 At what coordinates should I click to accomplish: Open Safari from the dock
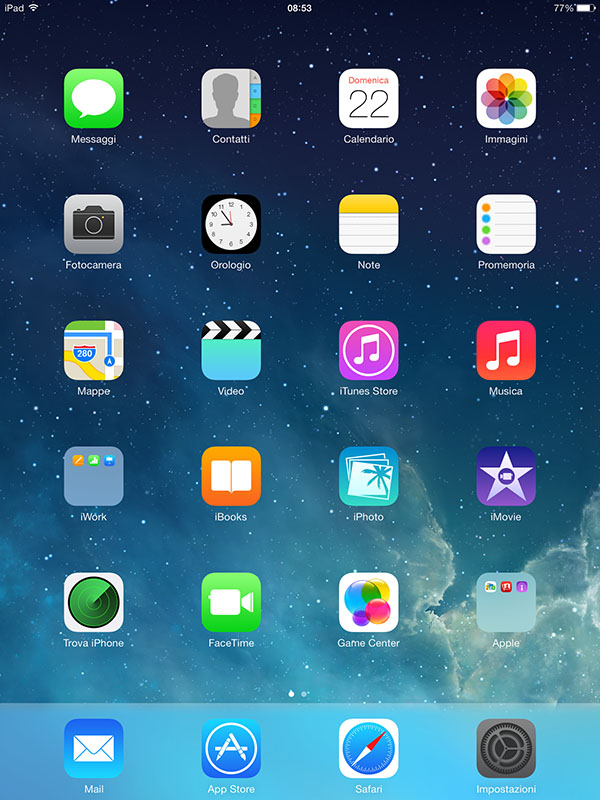pos(368,749)
